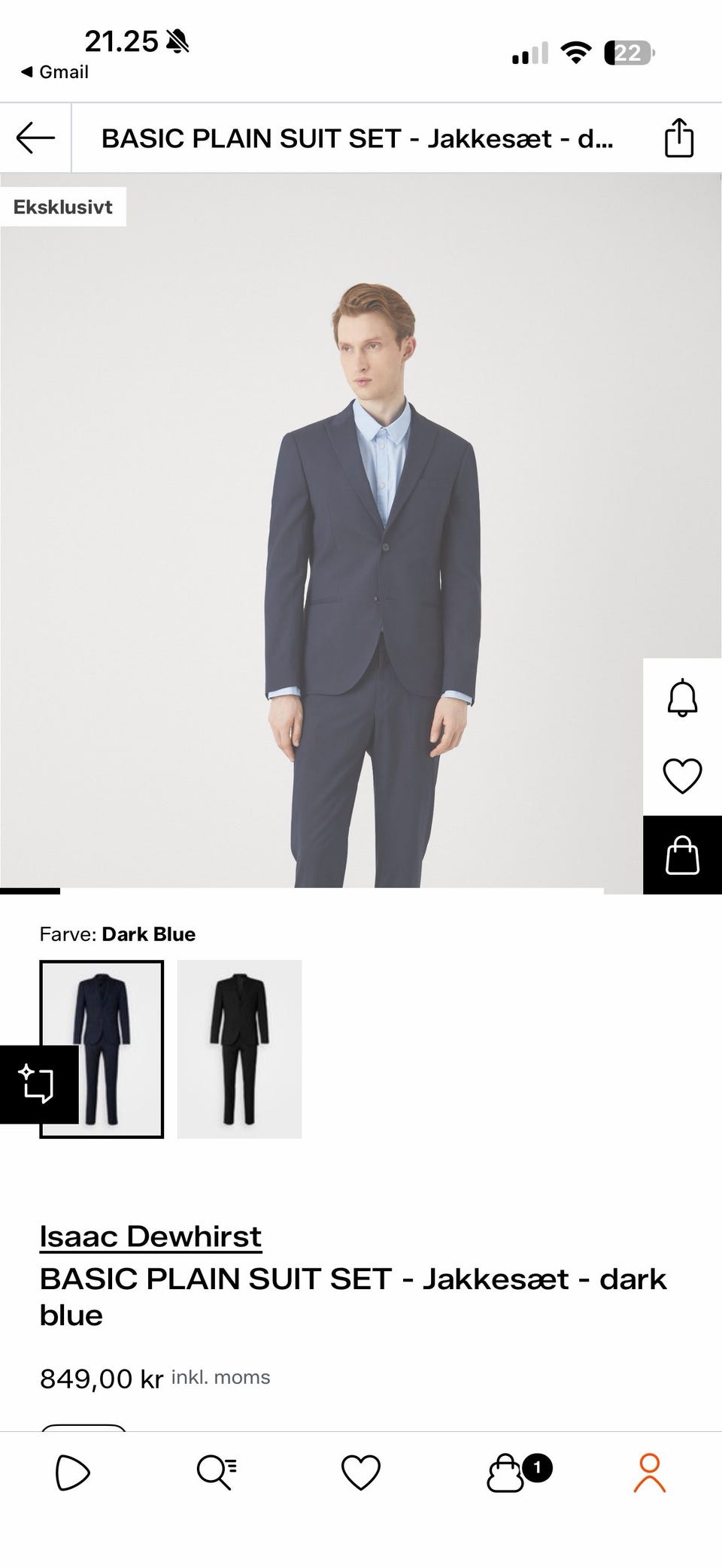This screenshot has height=1568, width=722.
Task: Open the search and categories tab
Action: 217,1472
